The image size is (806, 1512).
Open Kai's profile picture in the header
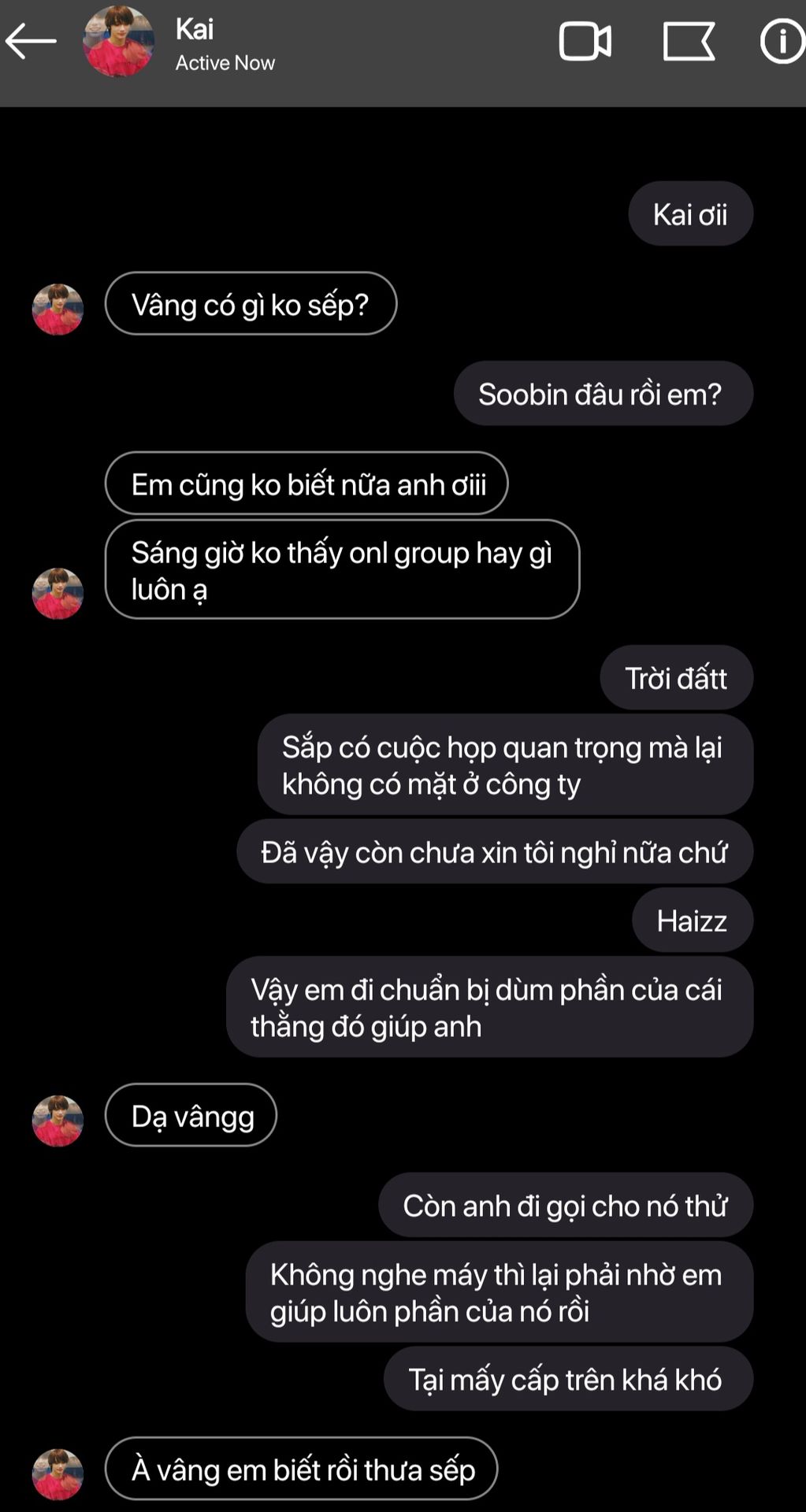point(119,42)
